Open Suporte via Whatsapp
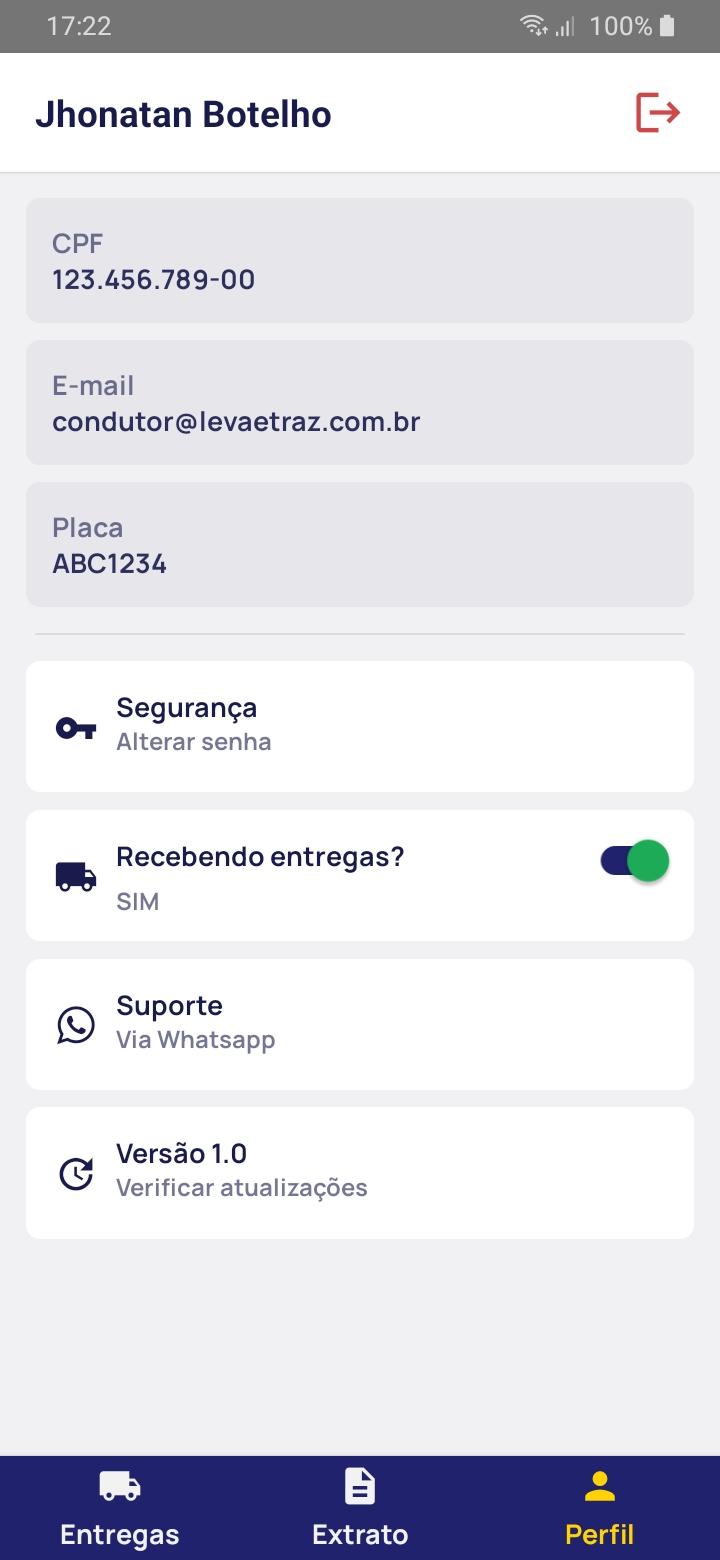Screen dimensions: 720x1560 (360, 1024)
